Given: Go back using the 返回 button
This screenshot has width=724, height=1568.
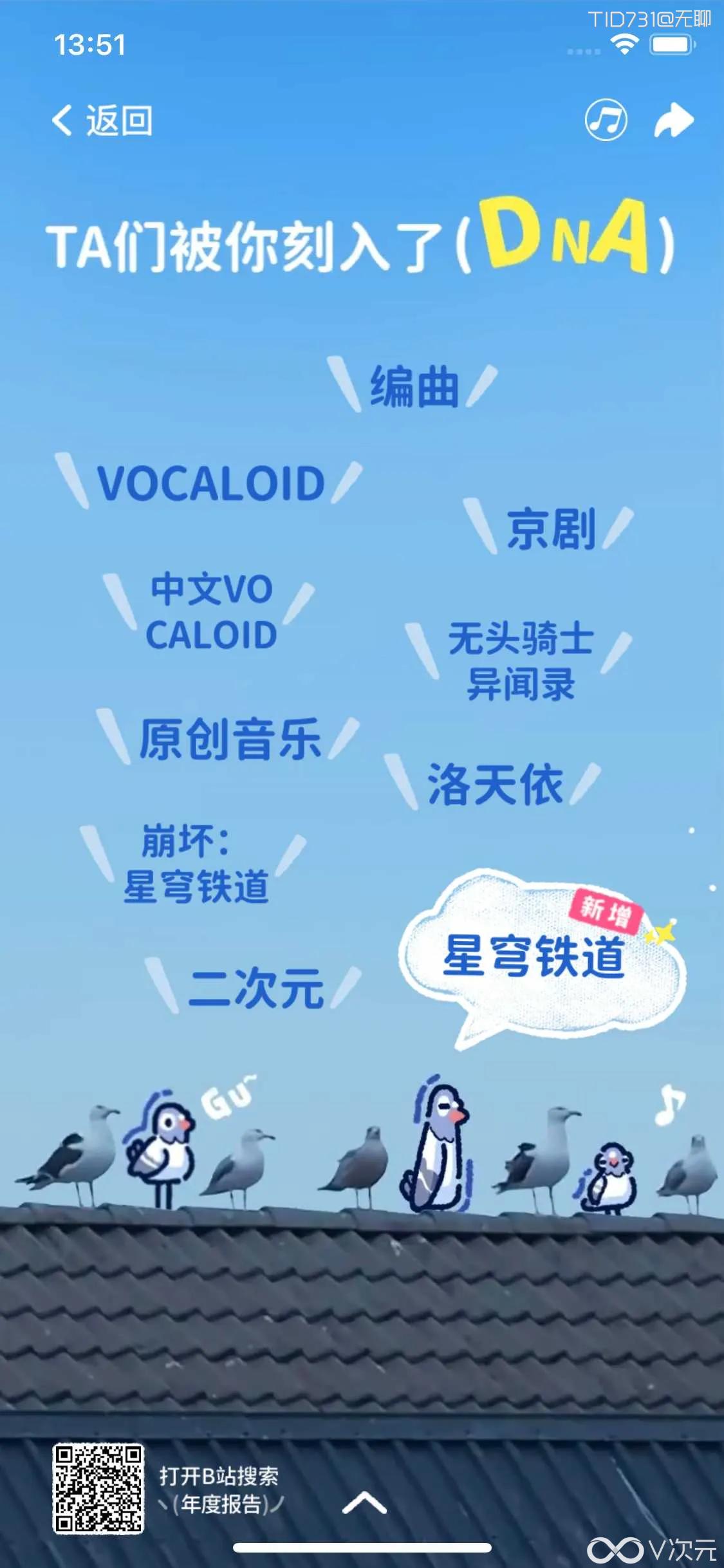Looking at the screenshot, I should (x=103, y=120).
